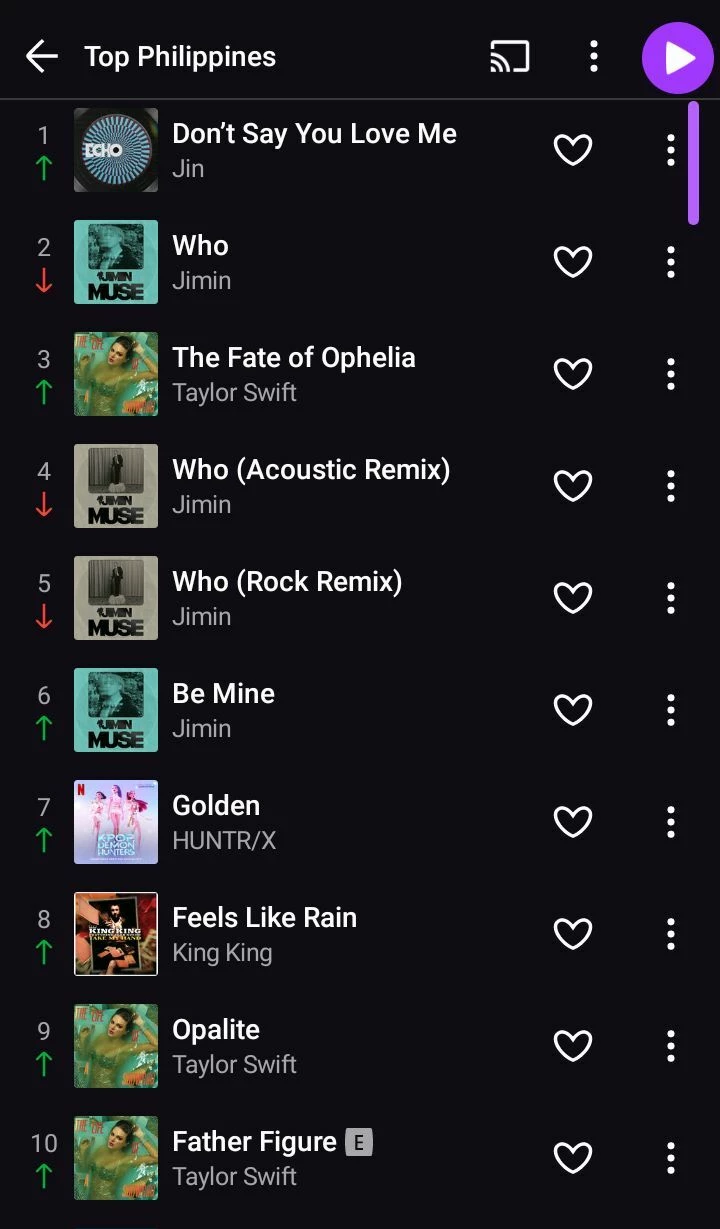Play Father Figure by Taylor Swift
Screen dimensions: 720x1229
tap(254, 1157)
